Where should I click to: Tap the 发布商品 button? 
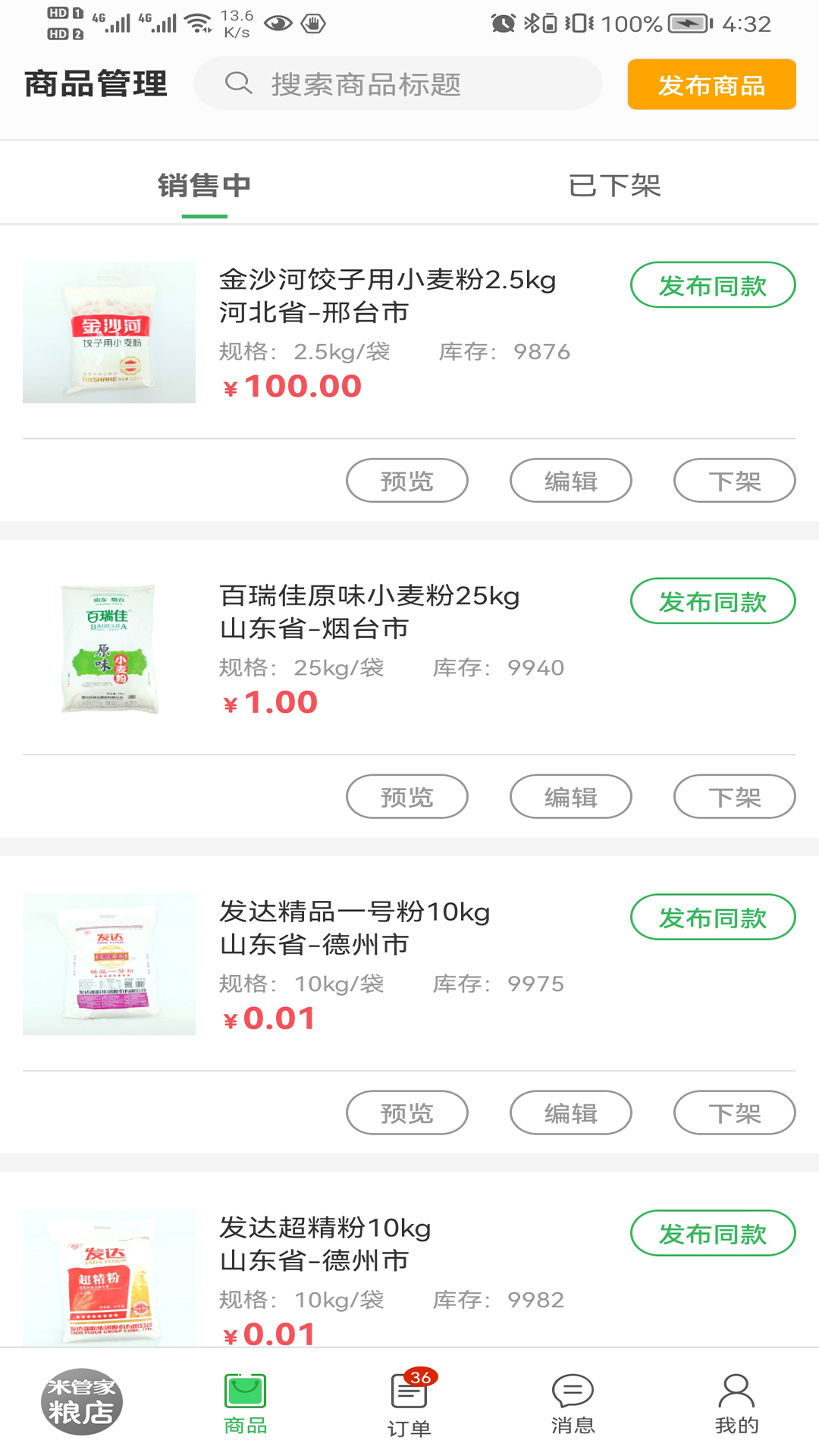pos(711,84)
